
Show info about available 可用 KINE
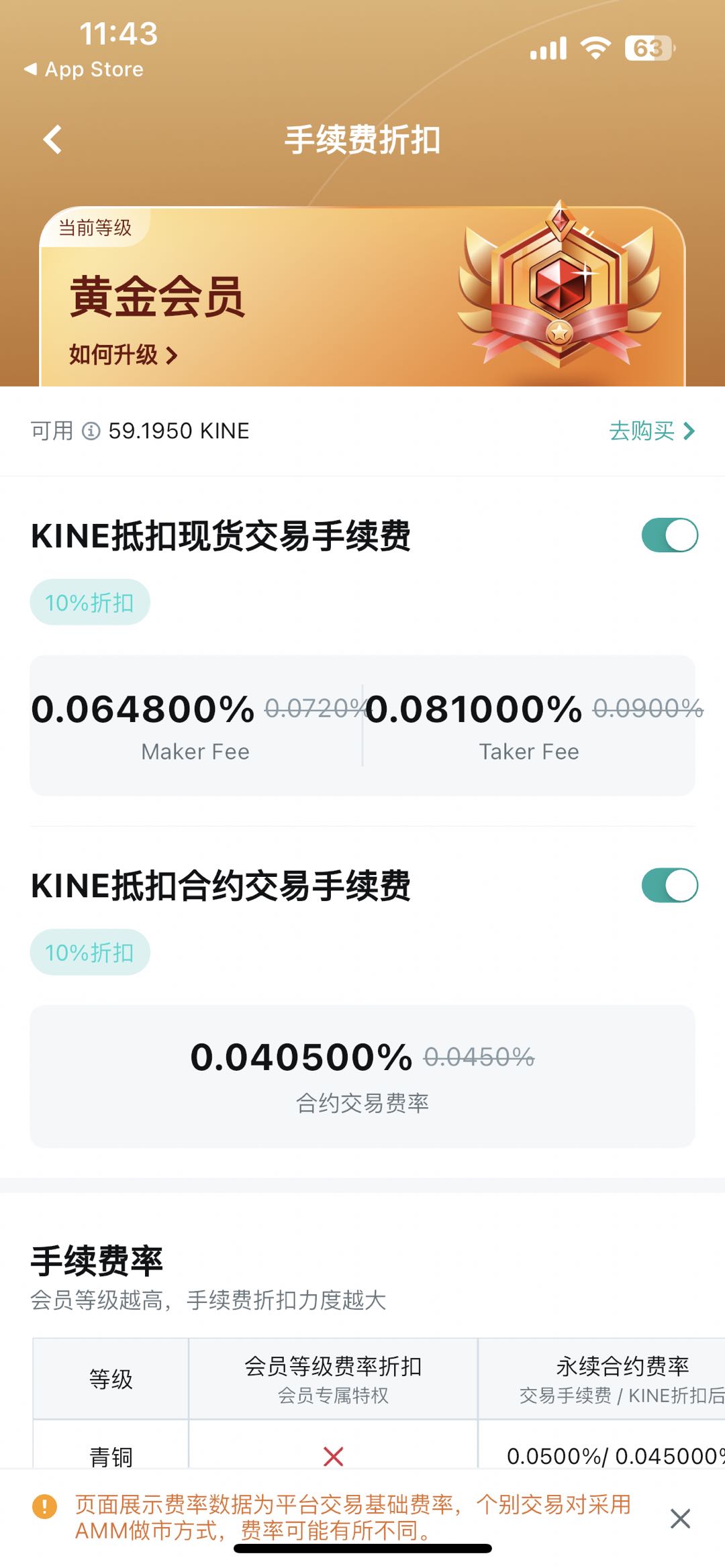[91, 431]
